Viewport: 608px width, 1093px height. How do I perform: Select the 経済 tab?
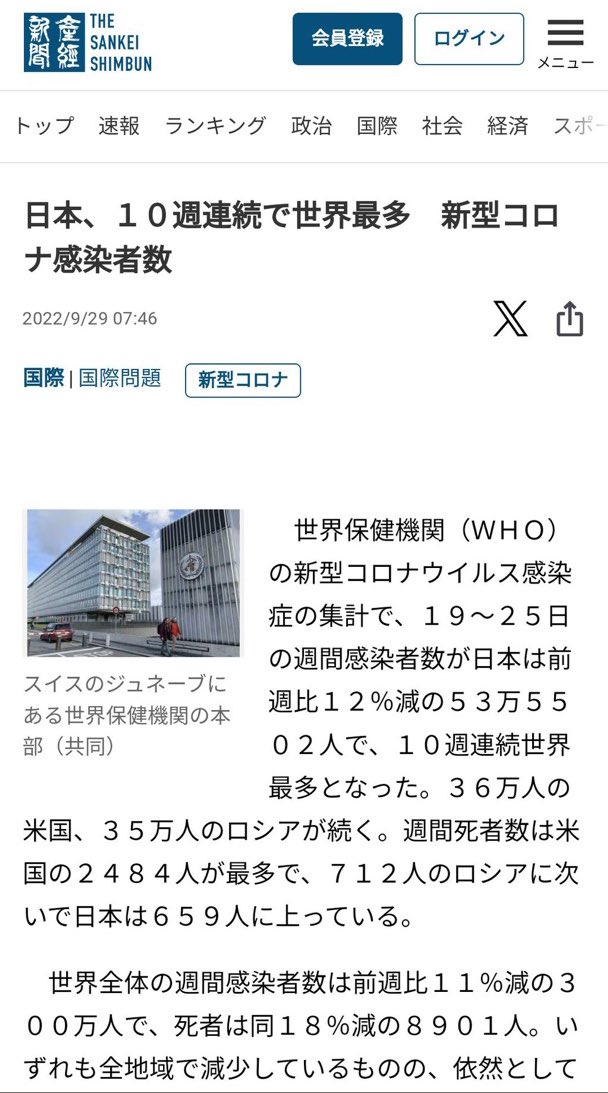coord(508,126)
